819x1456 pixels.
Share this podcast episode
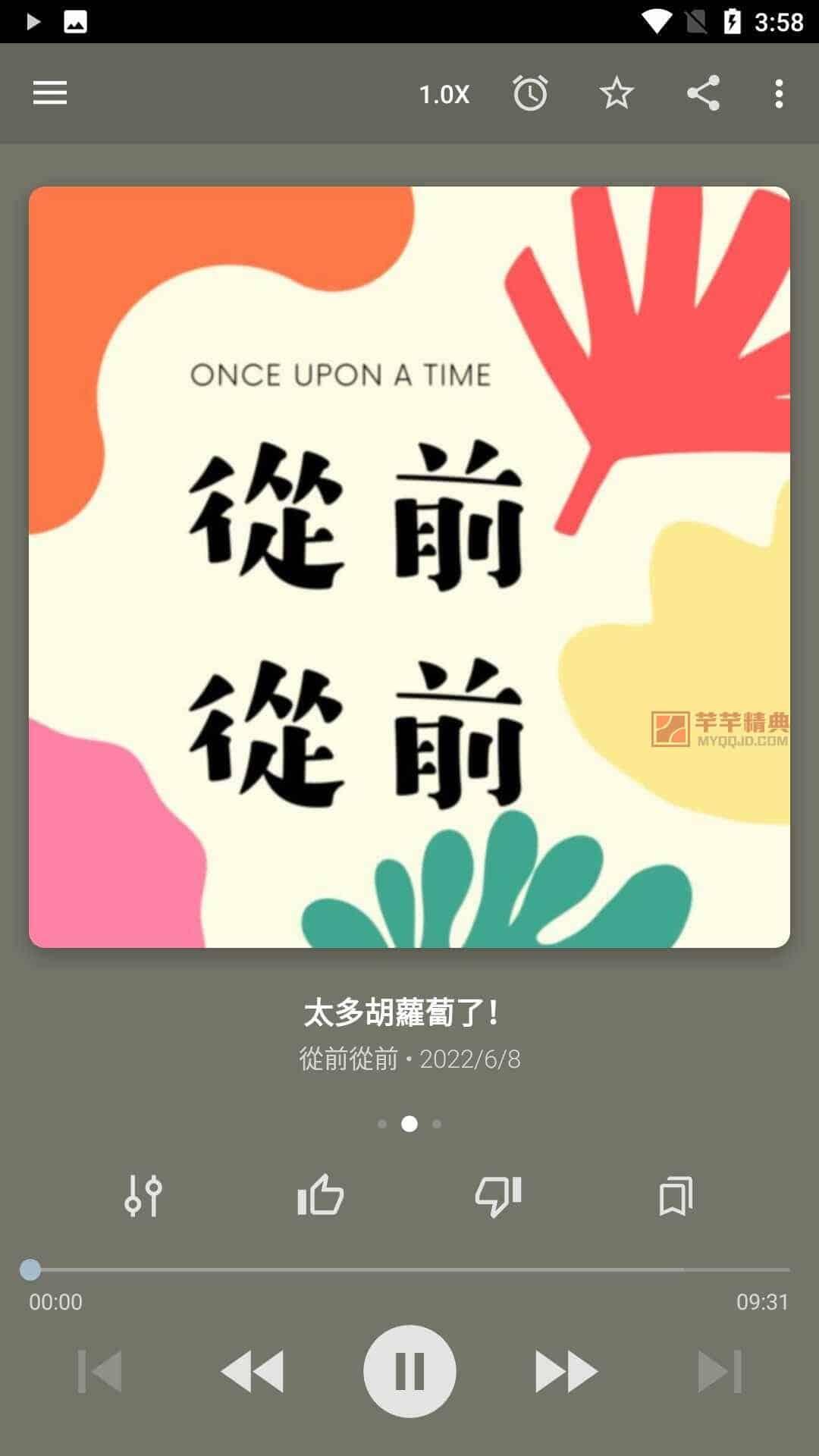[703, 93]
